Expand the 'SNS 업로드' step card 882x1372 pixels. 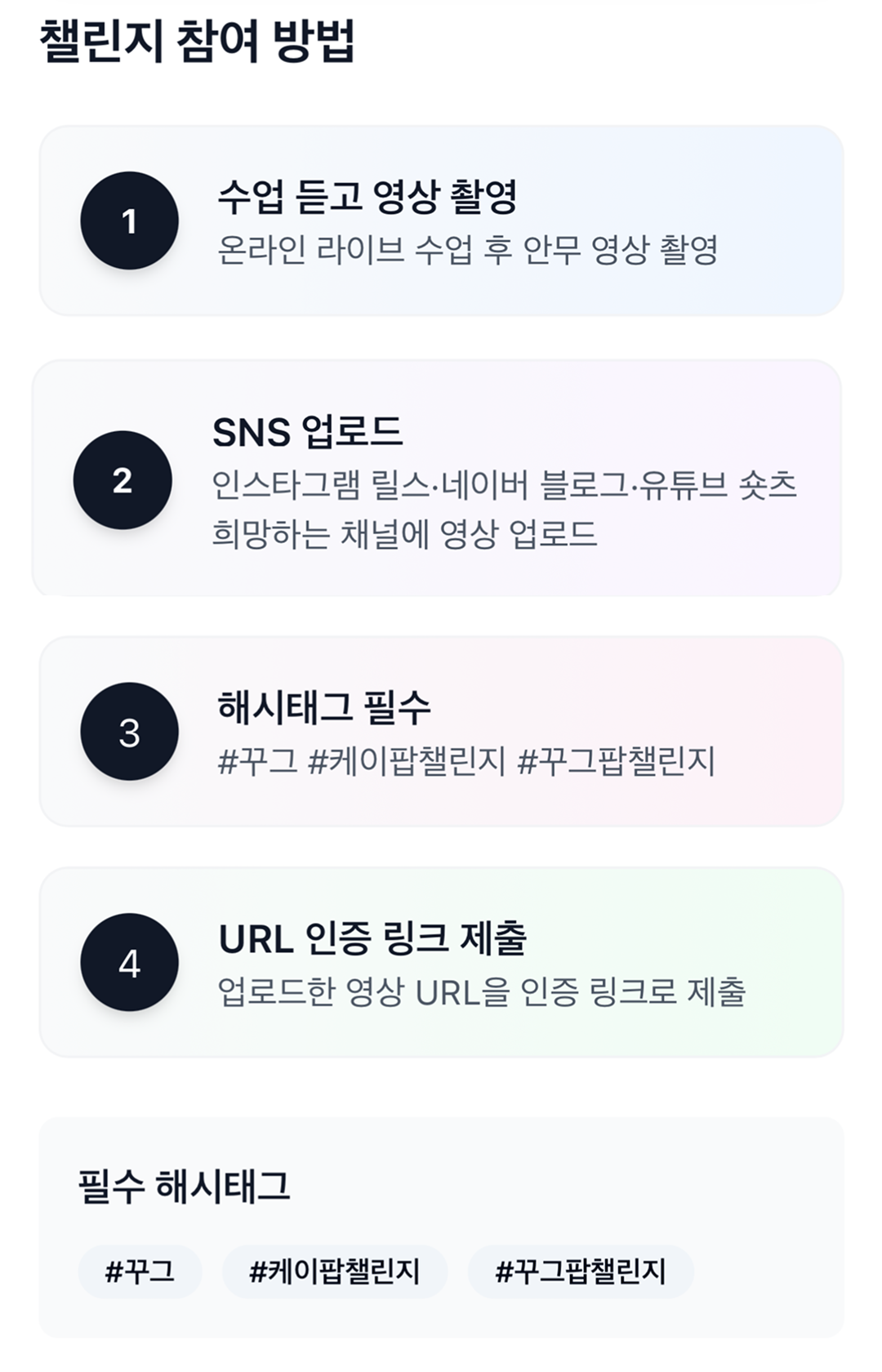click(x=441, y=478)
